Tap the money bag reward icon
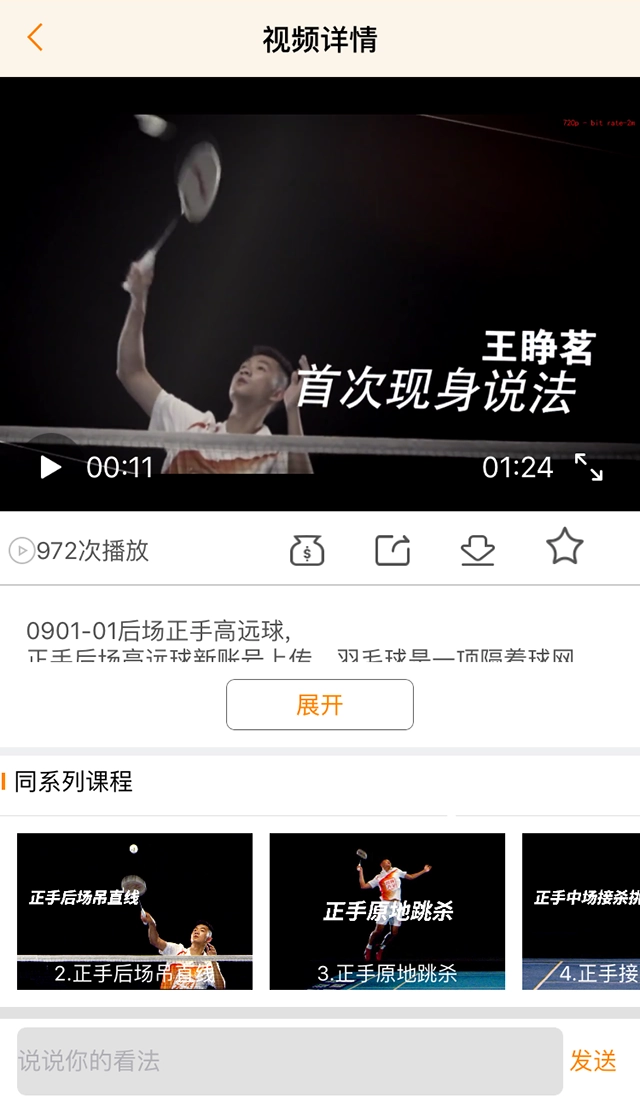Image resolution: width=640 pixels, height=1104 pixels. 307,550
